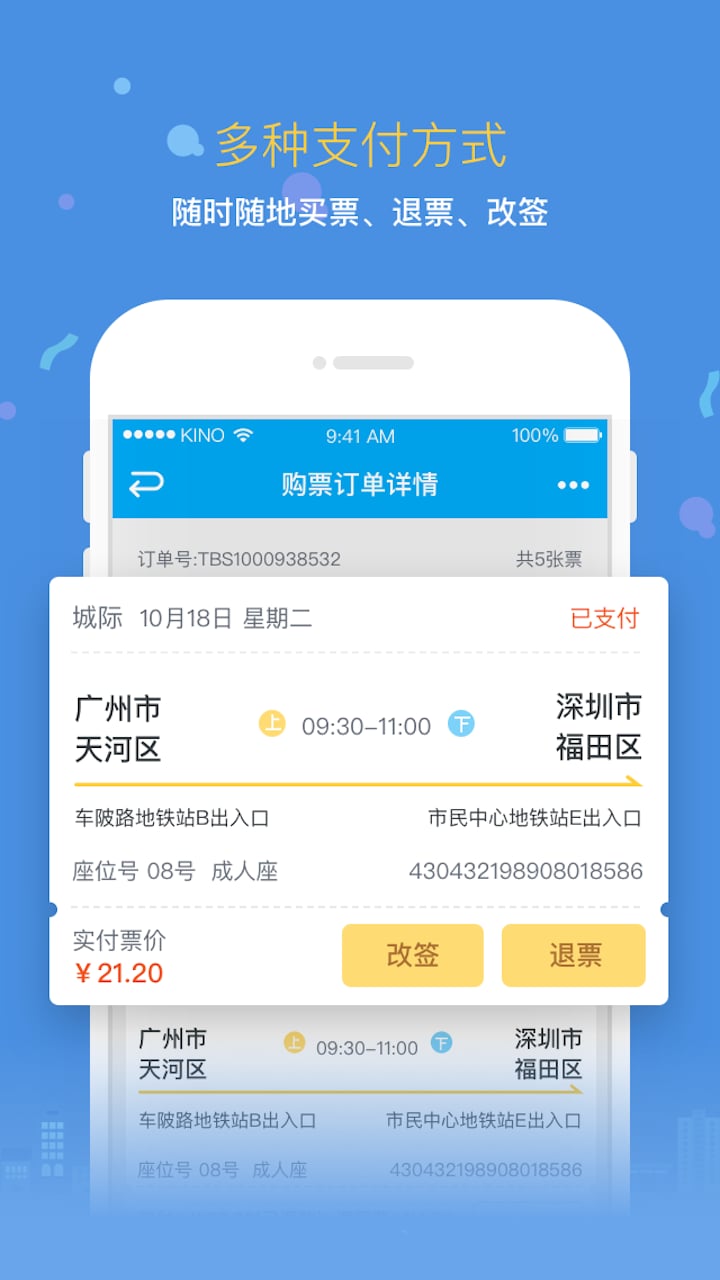Screen dimensions: 720x1280
Task: Select departure station 广州市天河区
Action: click(115, 726)
